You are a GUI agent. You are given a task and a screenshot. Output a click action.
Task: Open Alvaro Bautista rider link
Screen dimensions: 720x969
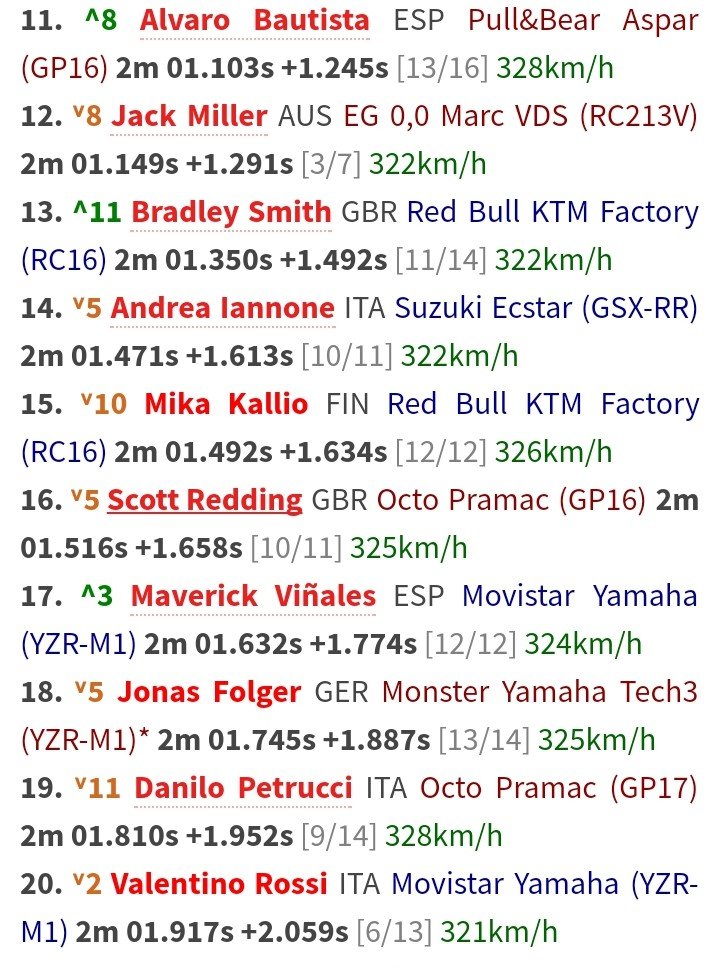(254, 20)
